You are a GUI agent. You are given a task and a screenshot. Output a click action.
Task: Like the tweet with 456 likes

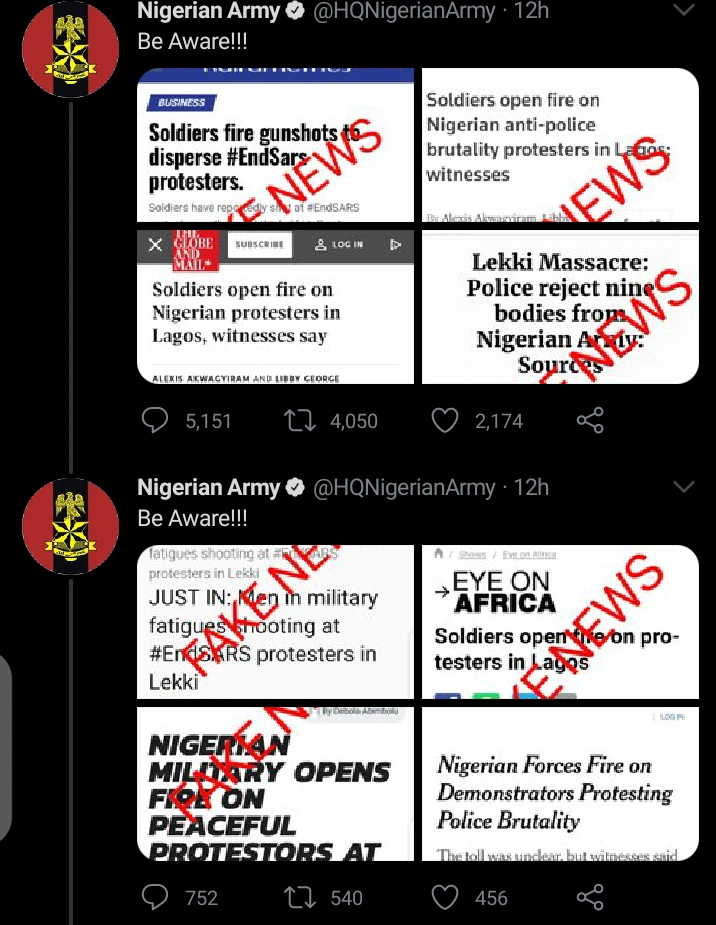point(445,897)
